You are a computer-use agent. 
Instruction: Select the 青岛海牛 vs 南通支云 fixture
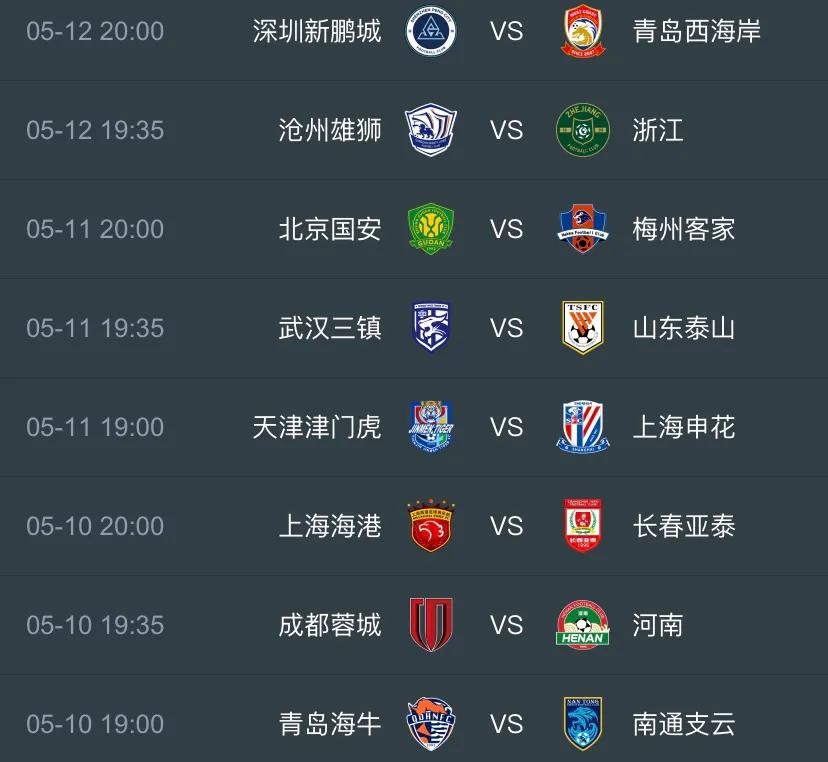tap(506, 723)
